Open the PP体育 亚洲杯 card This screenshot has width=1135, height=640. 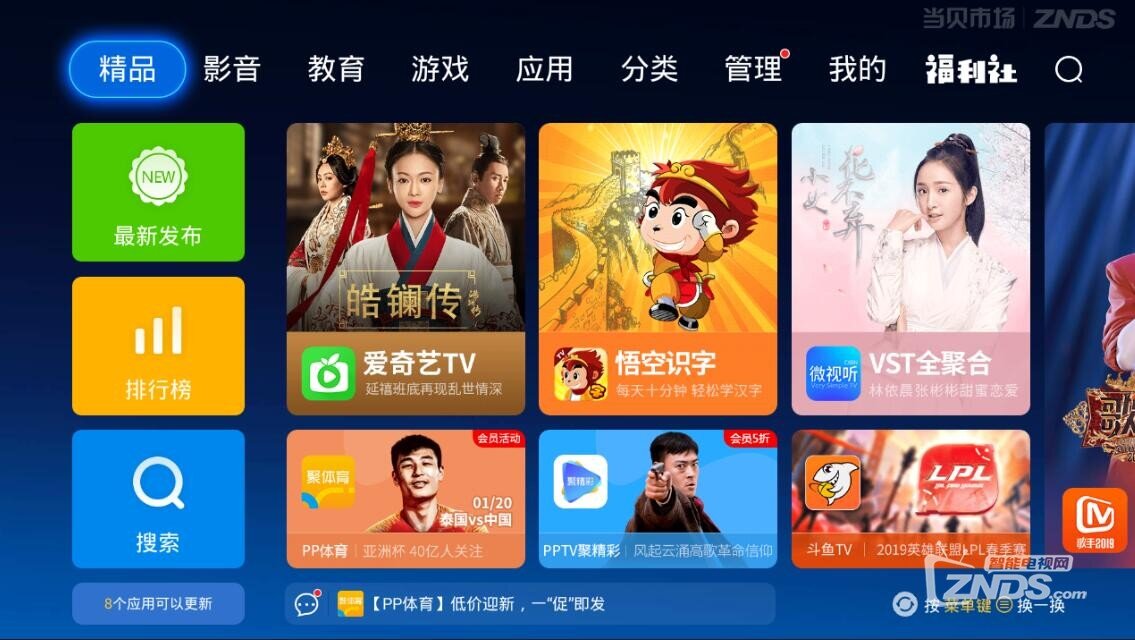click(405, 499)
